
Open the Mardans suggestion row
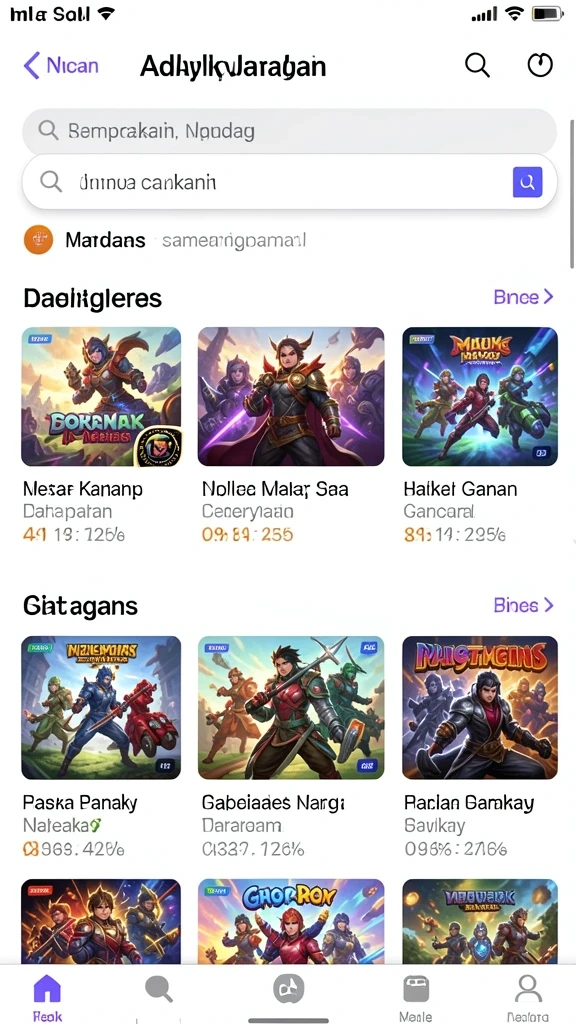point(165,240)
